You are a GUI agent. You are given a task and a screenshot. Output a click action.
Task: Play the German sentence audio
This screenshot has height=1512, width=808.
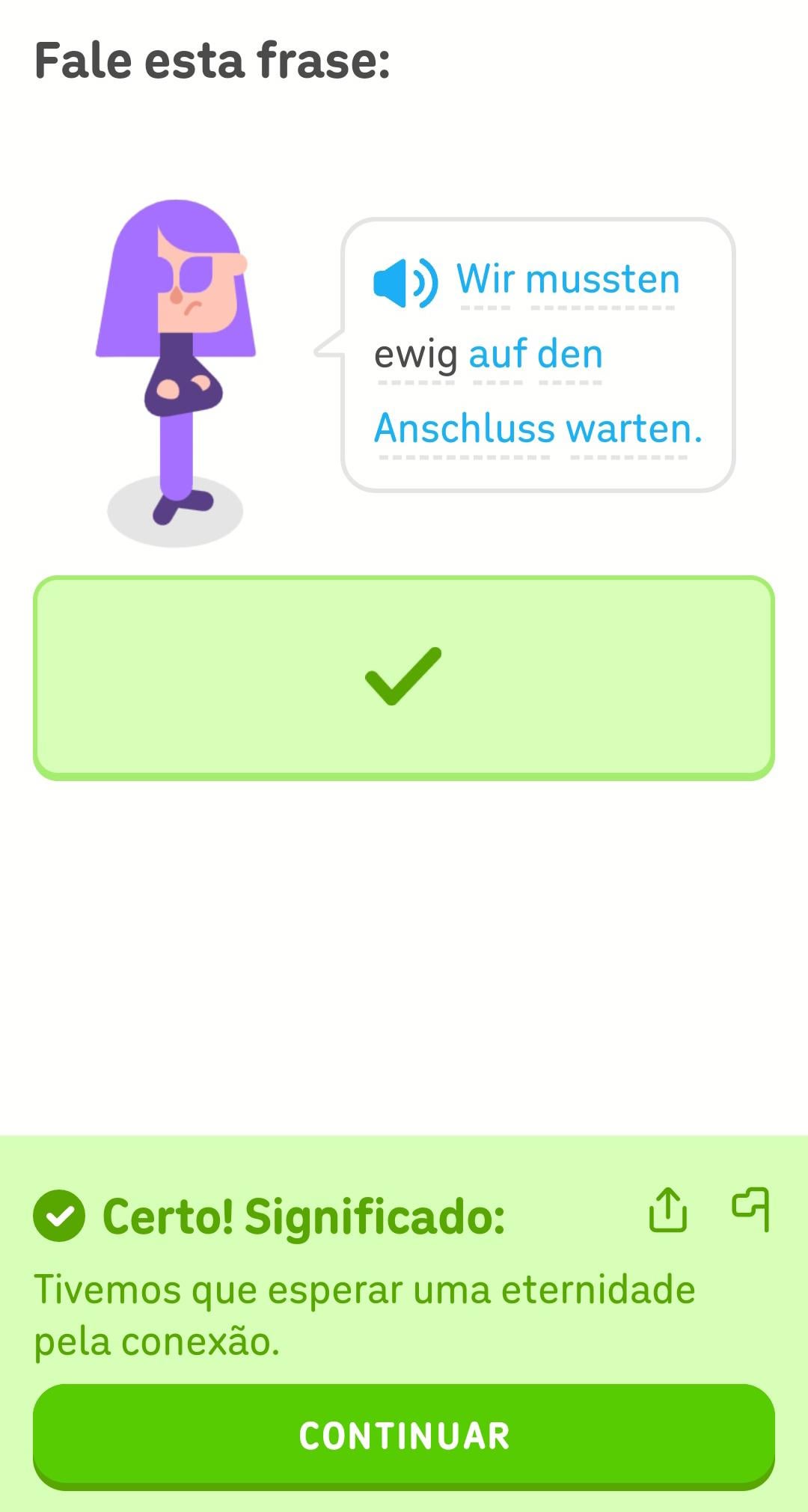tap(405, 283)
